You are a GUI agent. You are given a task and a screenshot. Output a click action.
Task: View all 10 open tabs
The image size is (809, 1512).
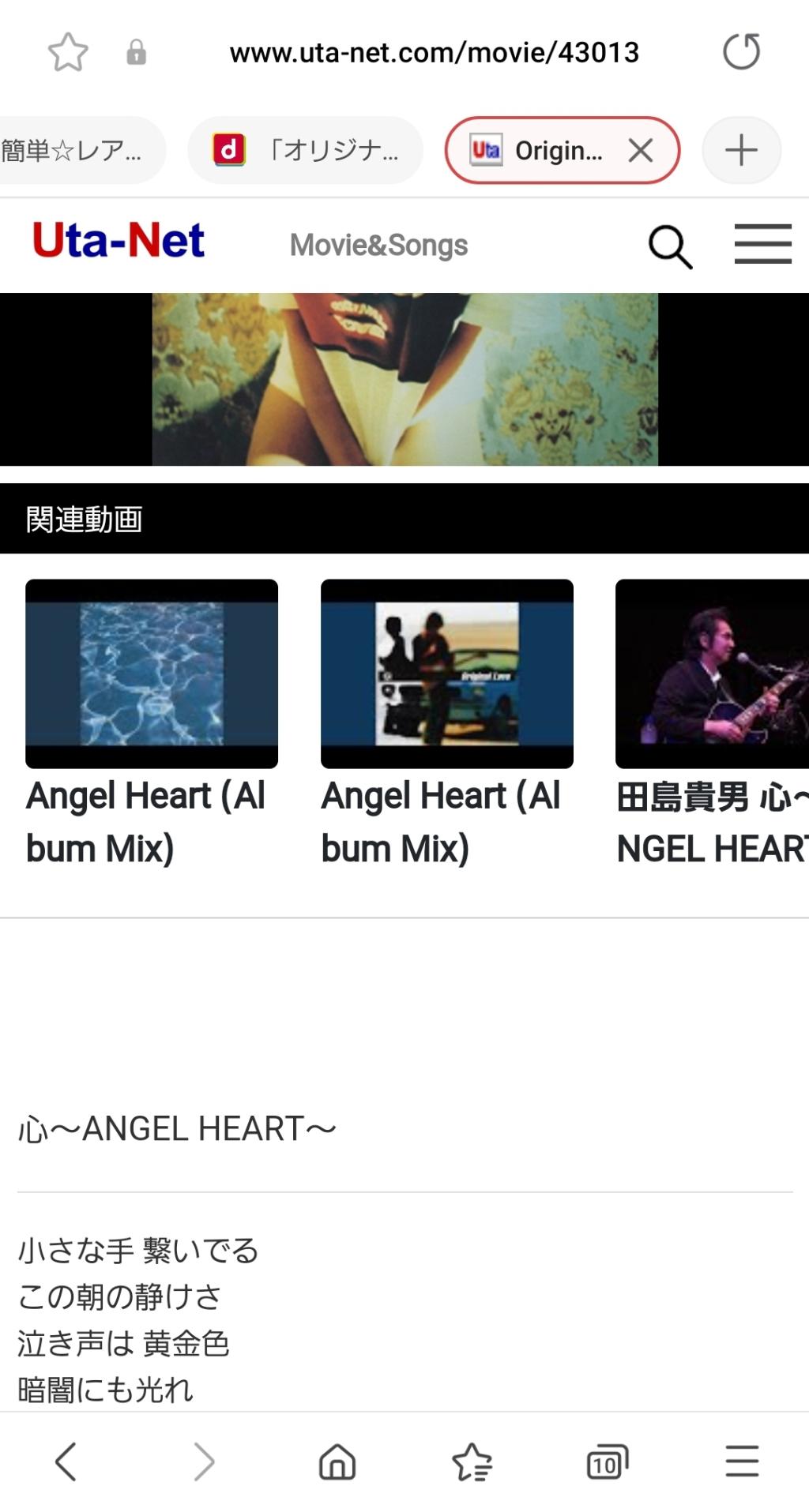[x=607, y=1461]
